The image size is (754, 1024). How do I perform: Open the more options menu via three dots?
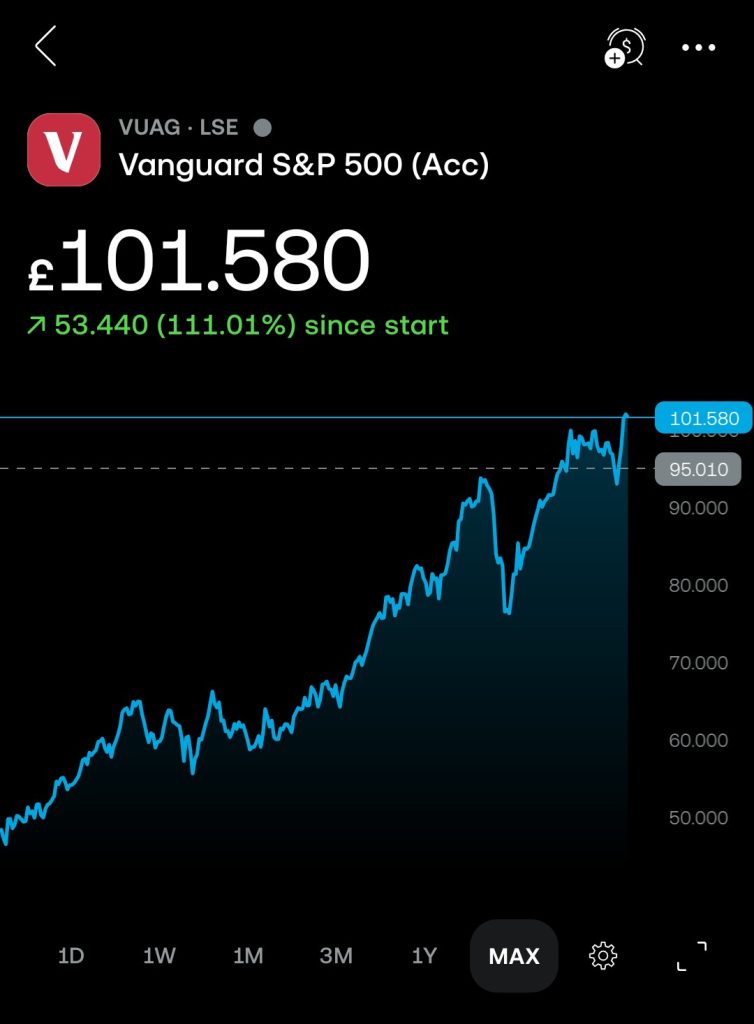697,47
